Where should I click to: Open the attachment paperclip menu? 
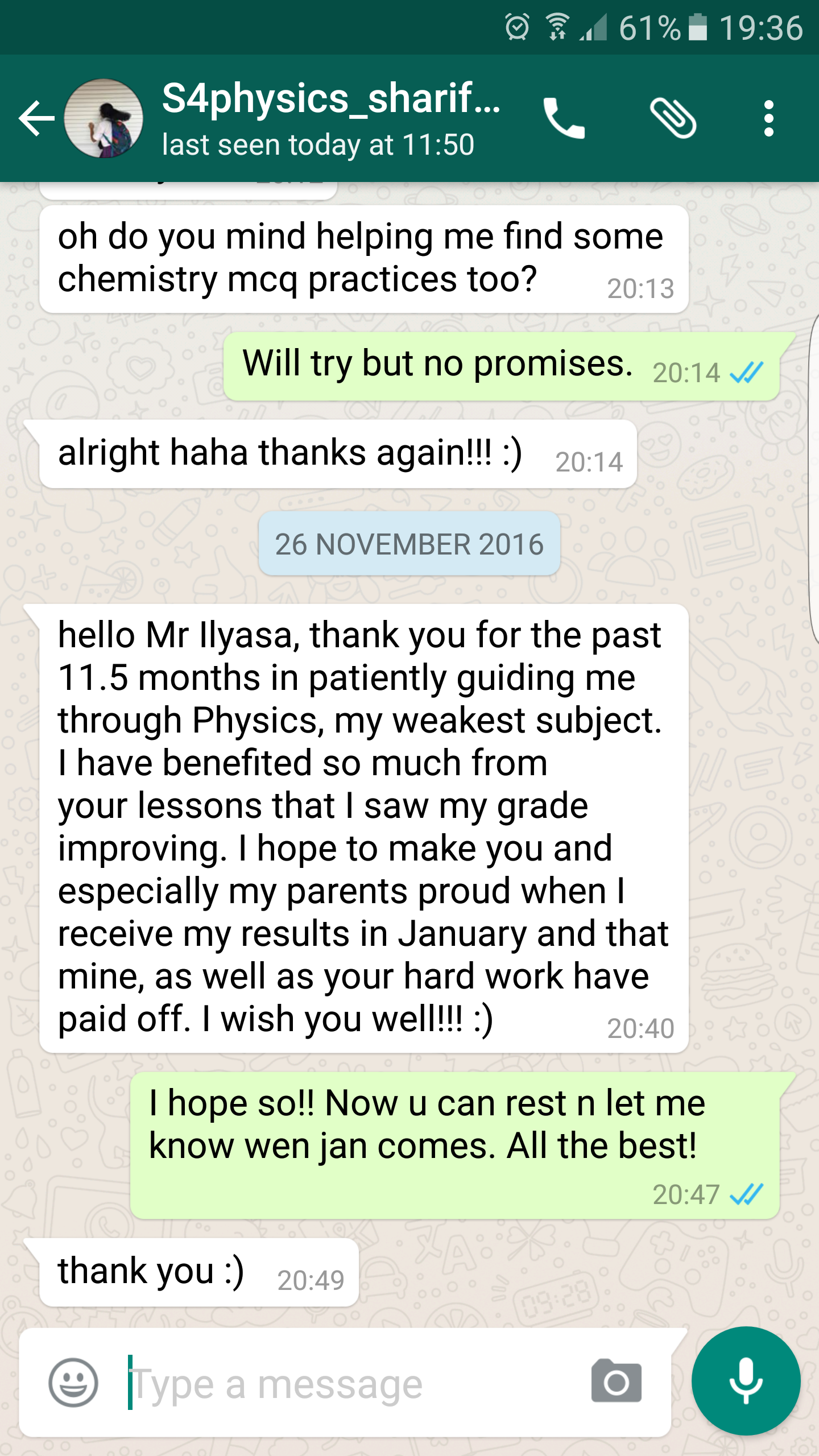[x=673, y=118]
